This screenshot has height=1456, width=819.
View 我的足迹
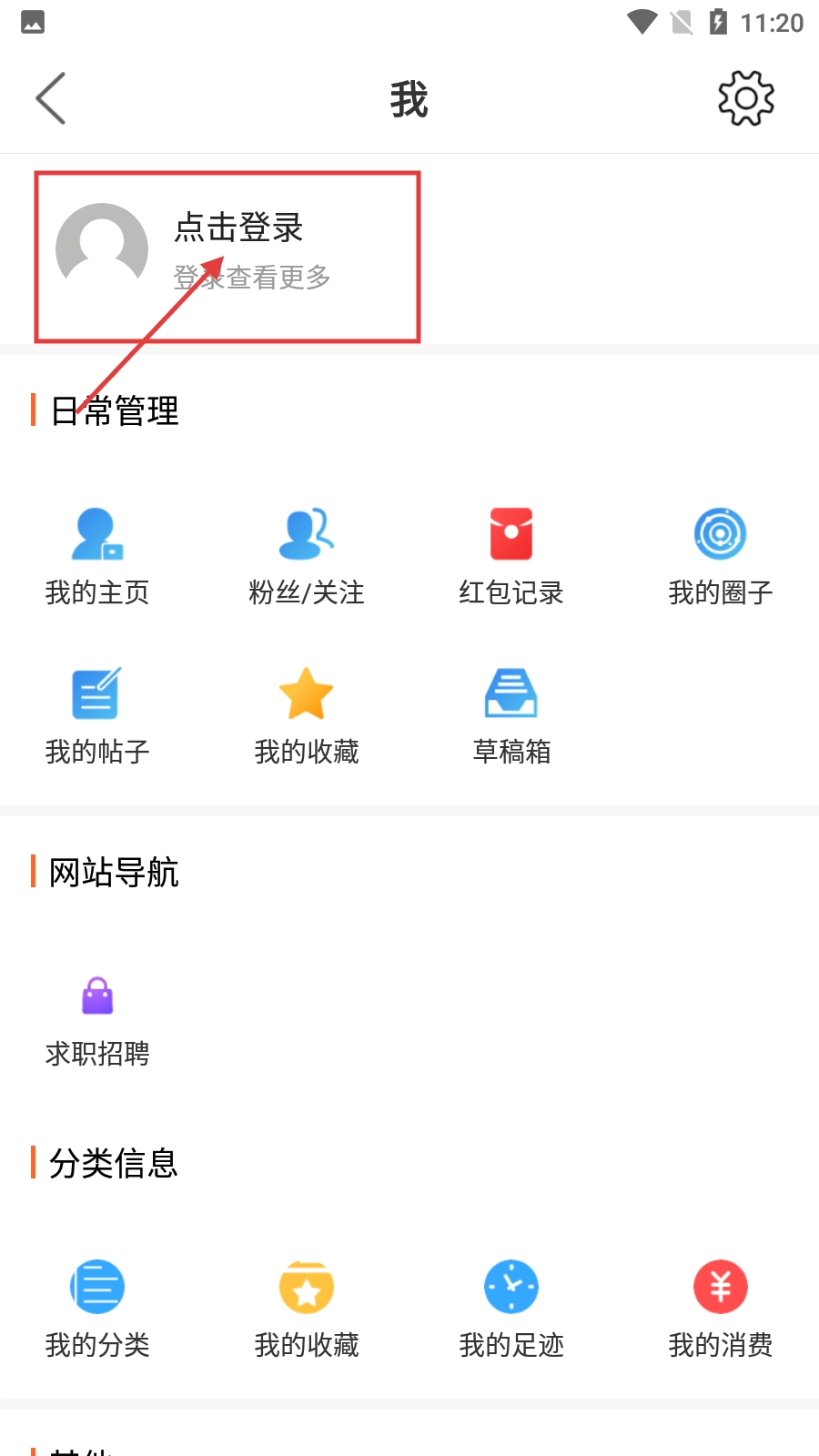click(x=511, y=1308)
